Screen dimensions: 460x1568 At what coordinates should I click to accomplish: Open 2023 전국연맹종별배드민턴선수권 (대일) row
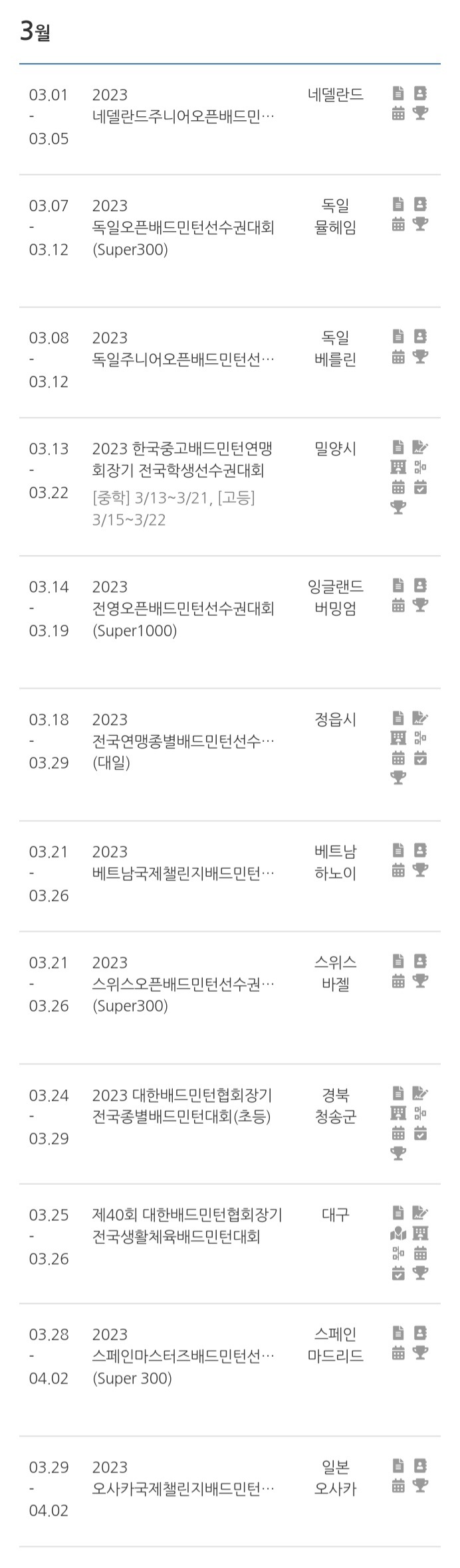[183, 740]
